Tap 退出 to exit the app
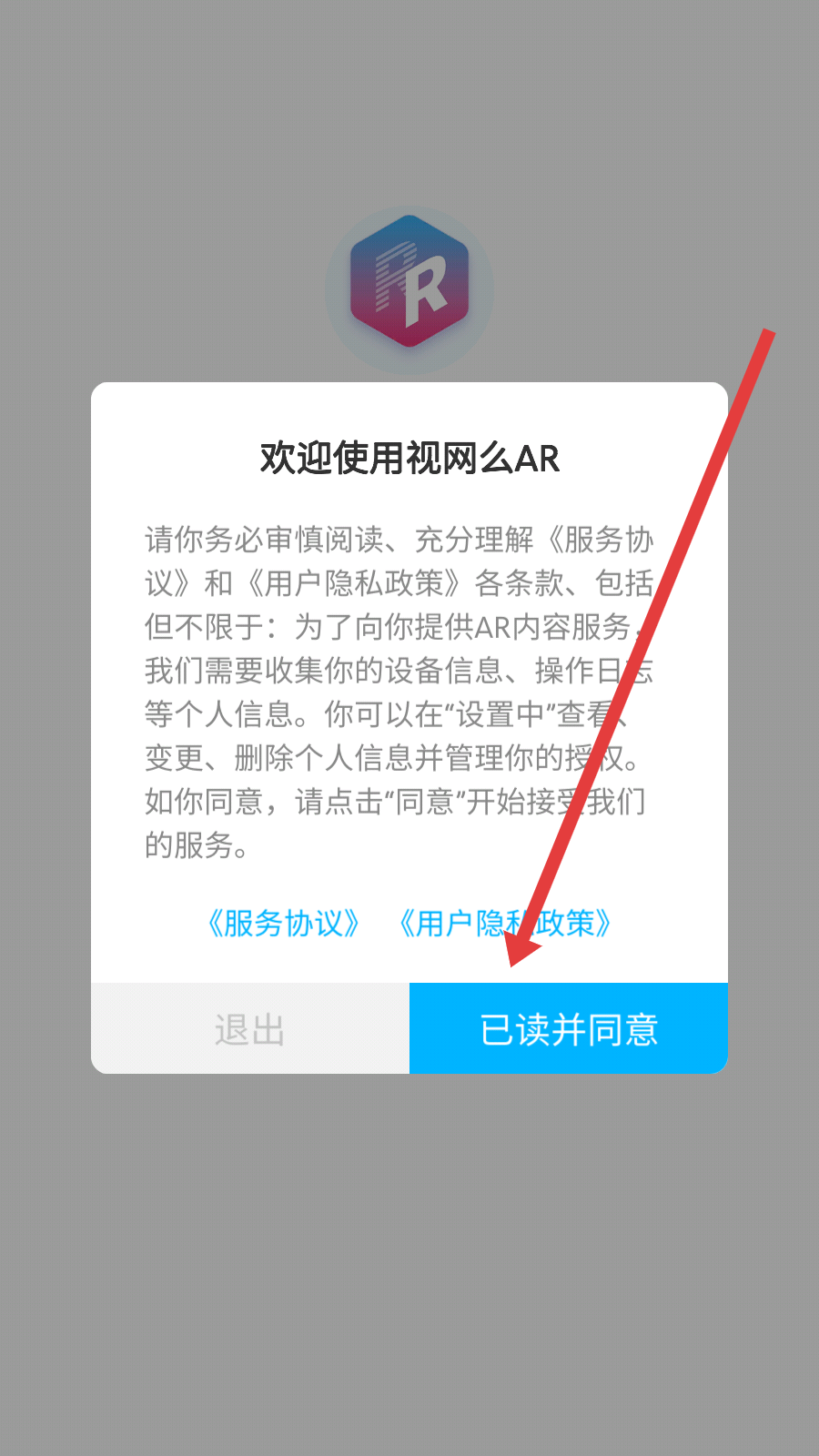 pyautogui.click(x=250, y=1028)
